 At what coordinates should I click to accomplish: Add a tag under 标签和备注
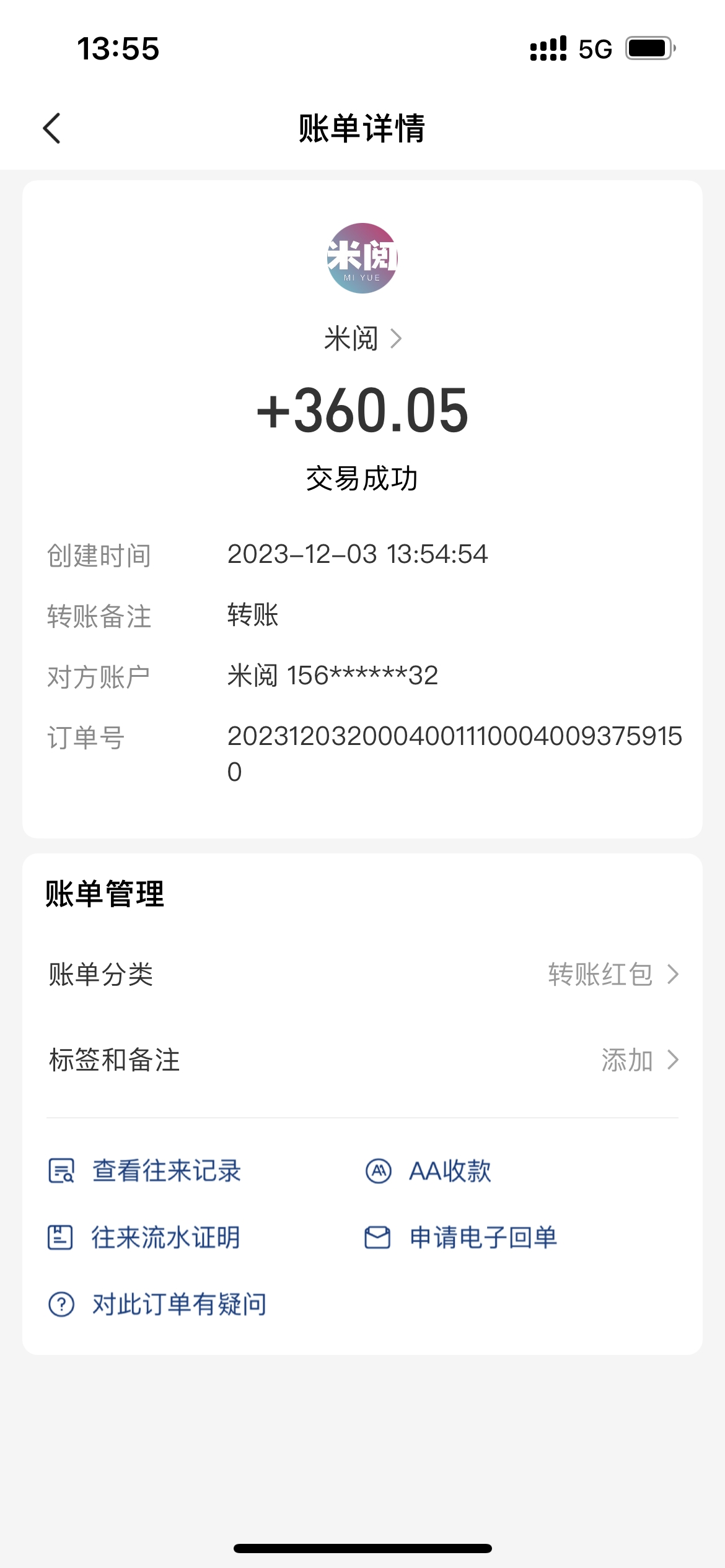pyautogui.click(x=362, y=1060)
